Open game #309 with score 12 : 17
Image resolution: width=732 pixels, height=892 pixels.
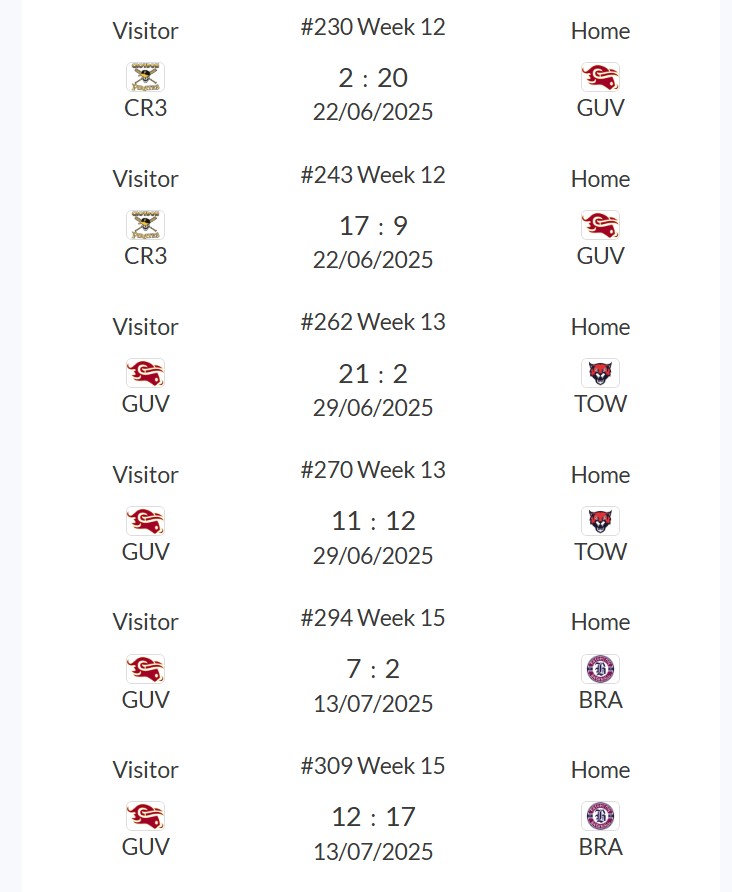coord(372,817)
